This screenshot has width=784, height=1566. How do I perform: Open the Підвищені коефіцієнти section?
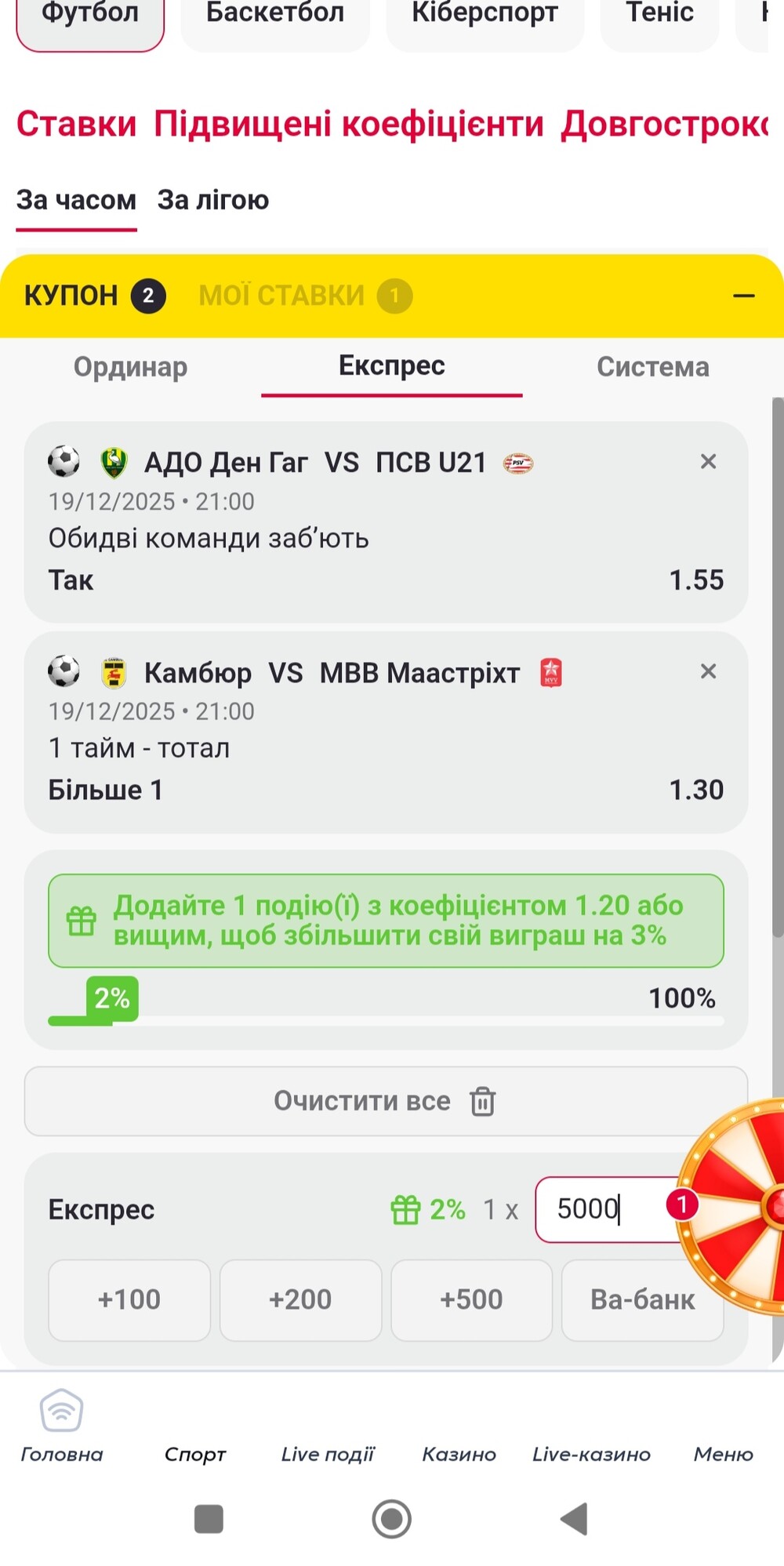[x=348, y=124]
